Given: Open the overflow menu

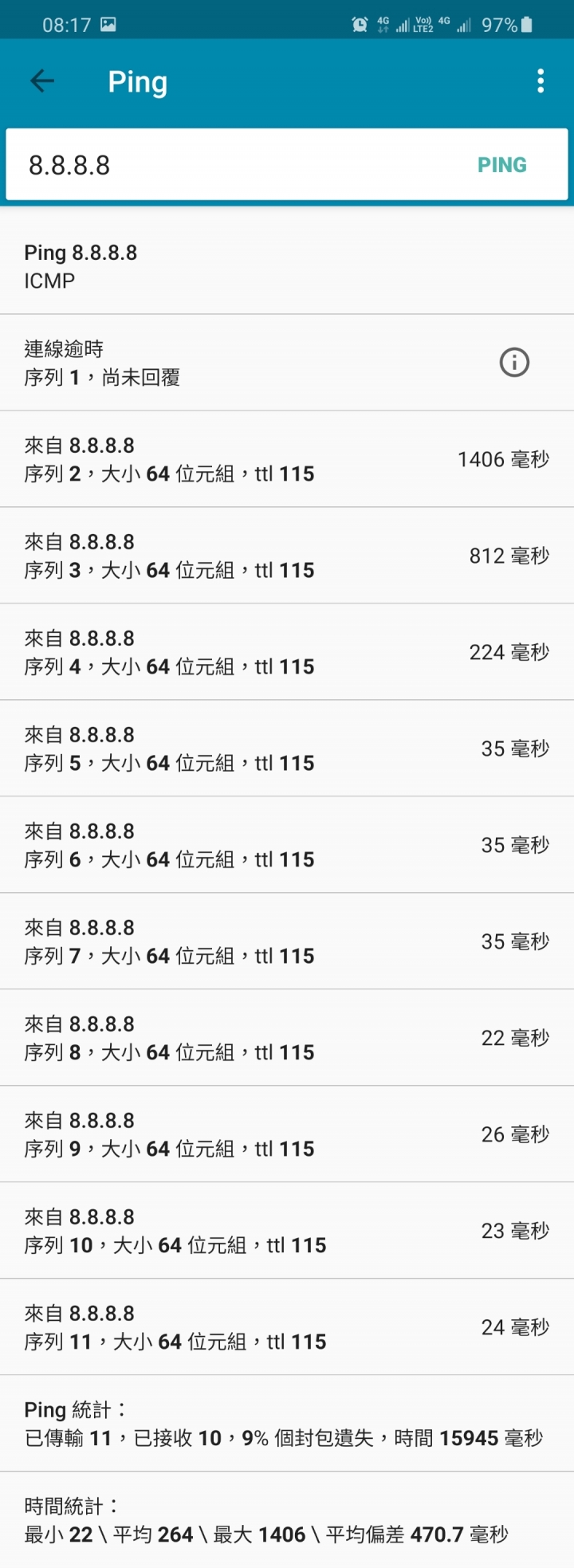Looking at the screenshot, I should pyautogui.click(x=541, y=81).
